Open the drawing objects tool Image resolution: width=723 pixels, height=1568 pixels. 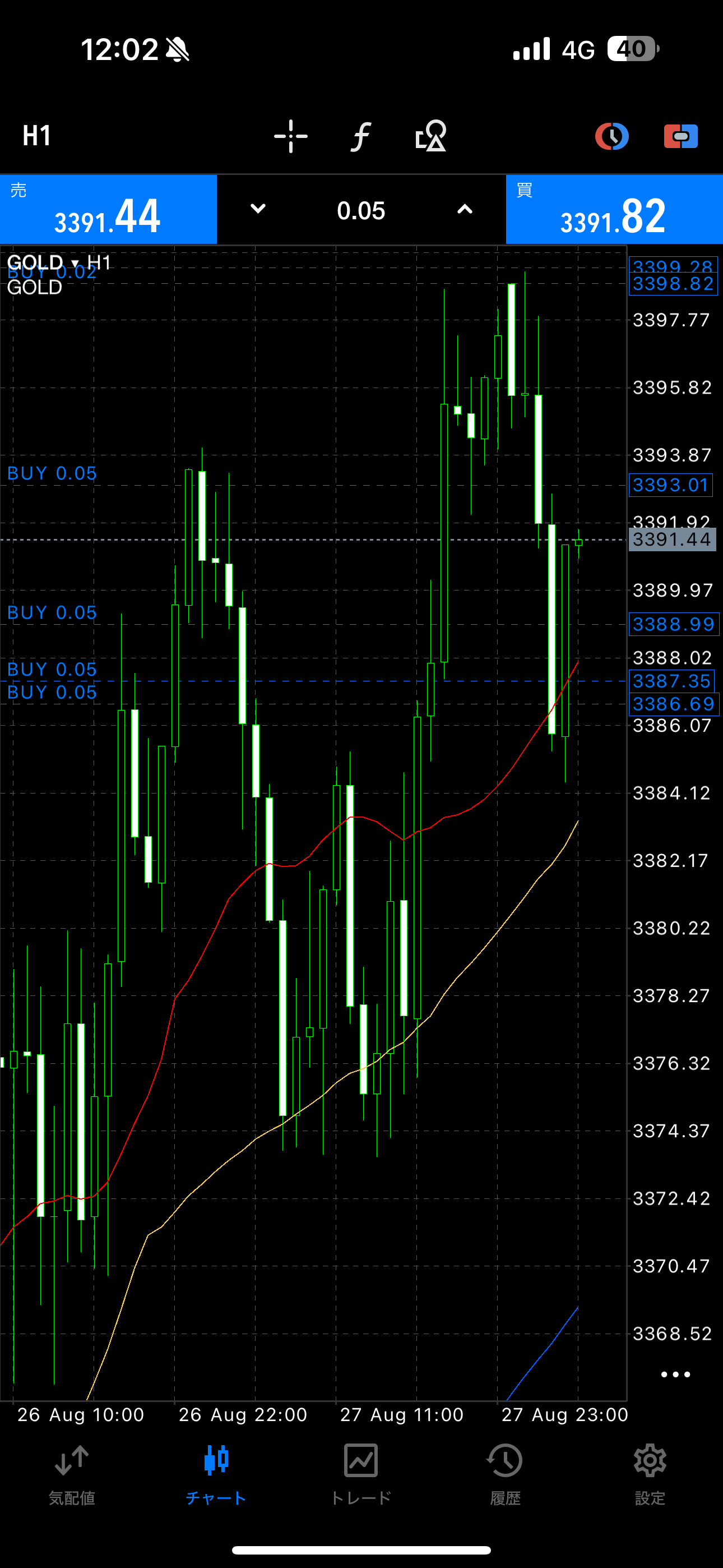coord(431,136)
